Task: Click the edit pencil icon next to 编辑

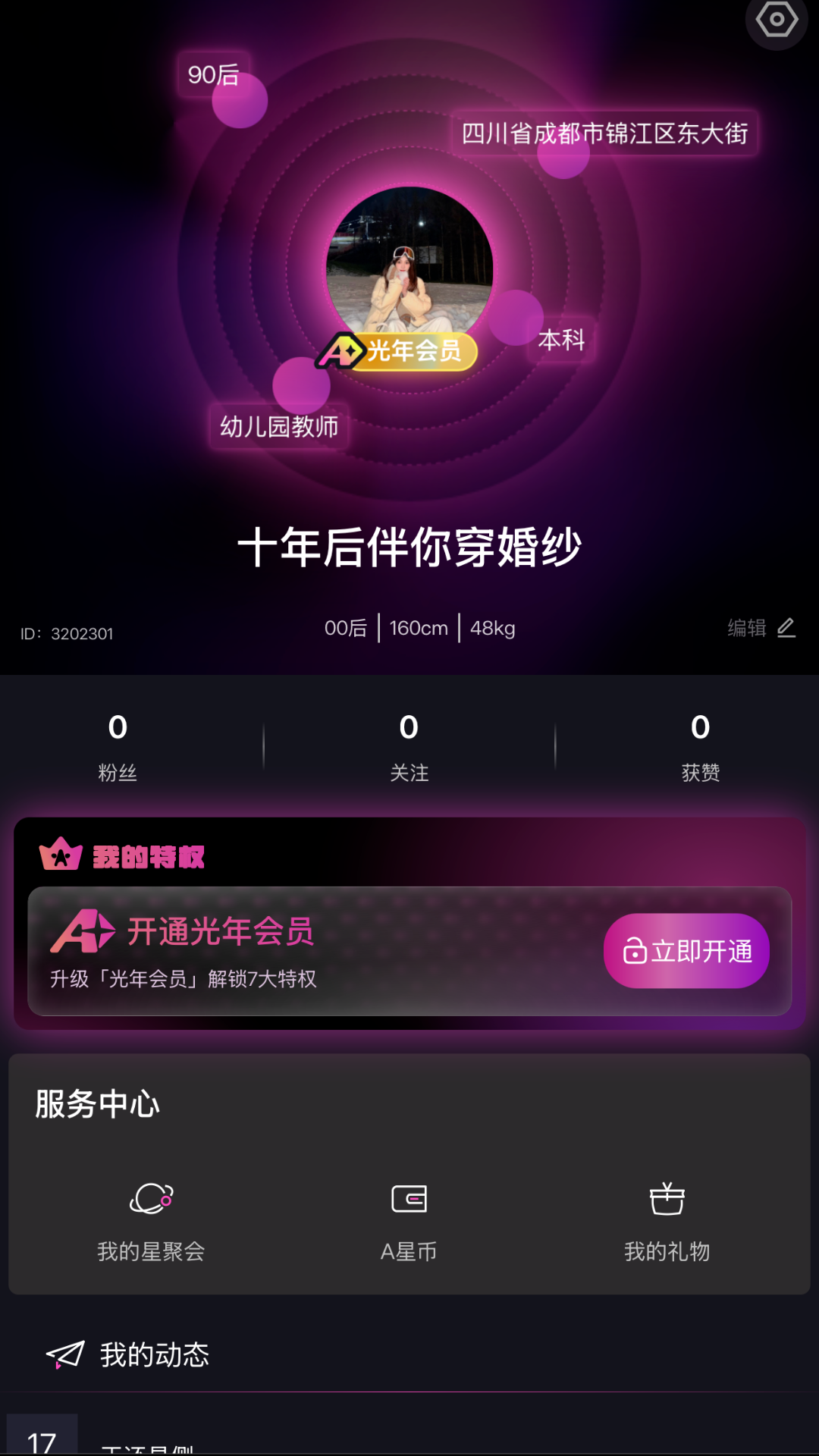Action: [x=786, y=628]
